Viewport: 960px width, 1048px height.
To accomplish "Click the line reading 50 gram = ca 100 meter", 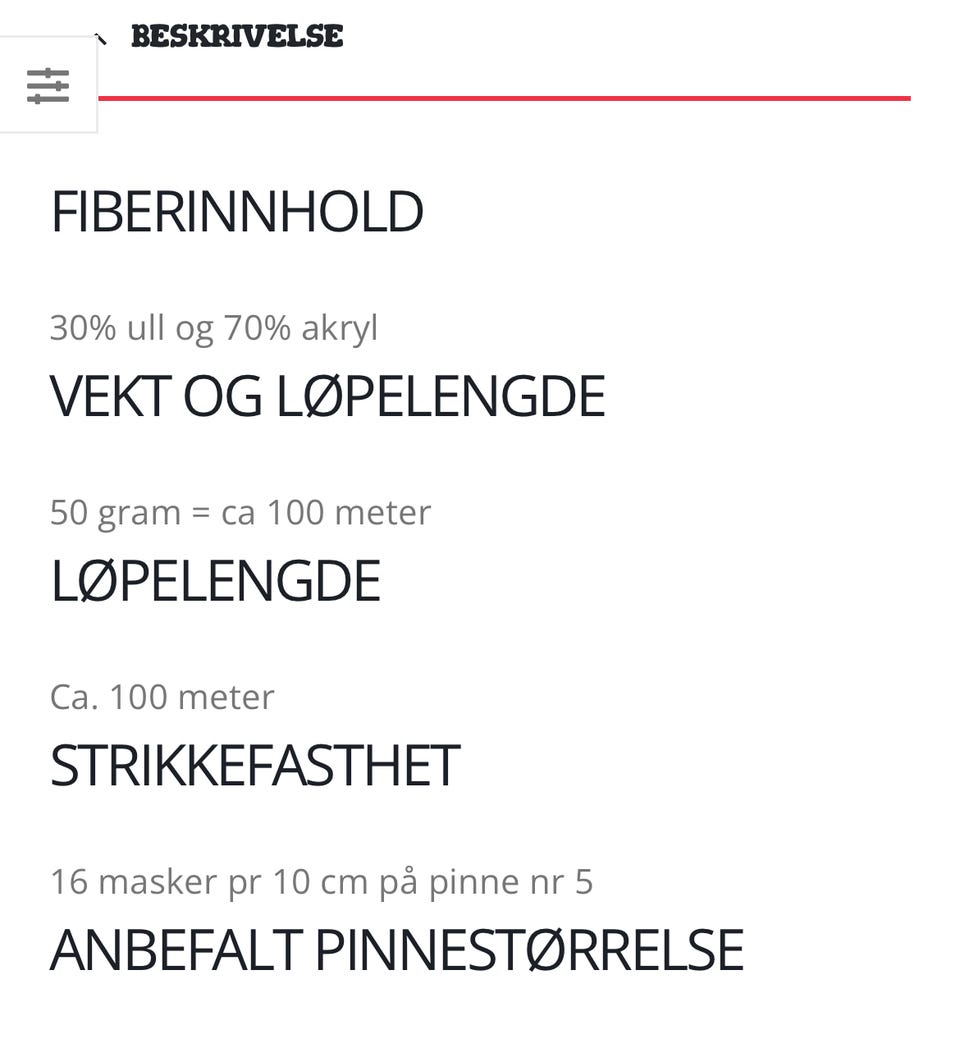I will click(x=240, y=512).
